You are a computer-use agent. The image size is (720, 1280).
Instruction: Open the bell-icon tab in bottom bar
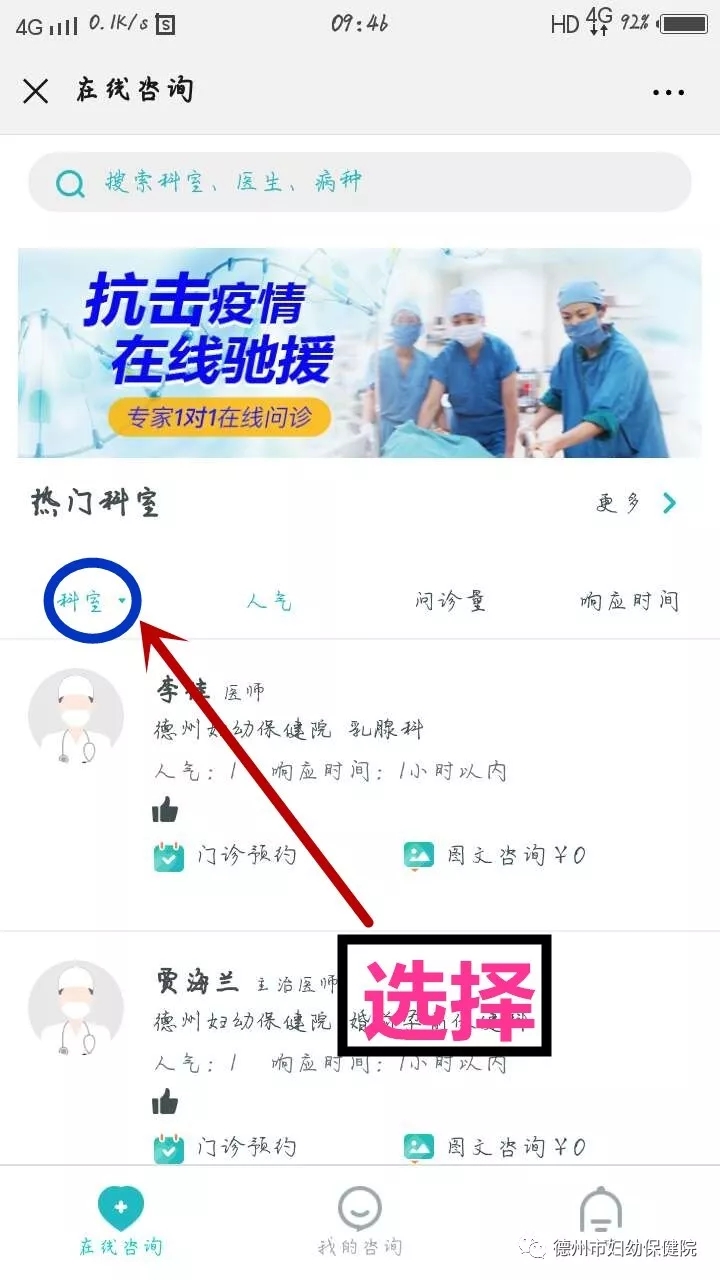pos(600,1215)
